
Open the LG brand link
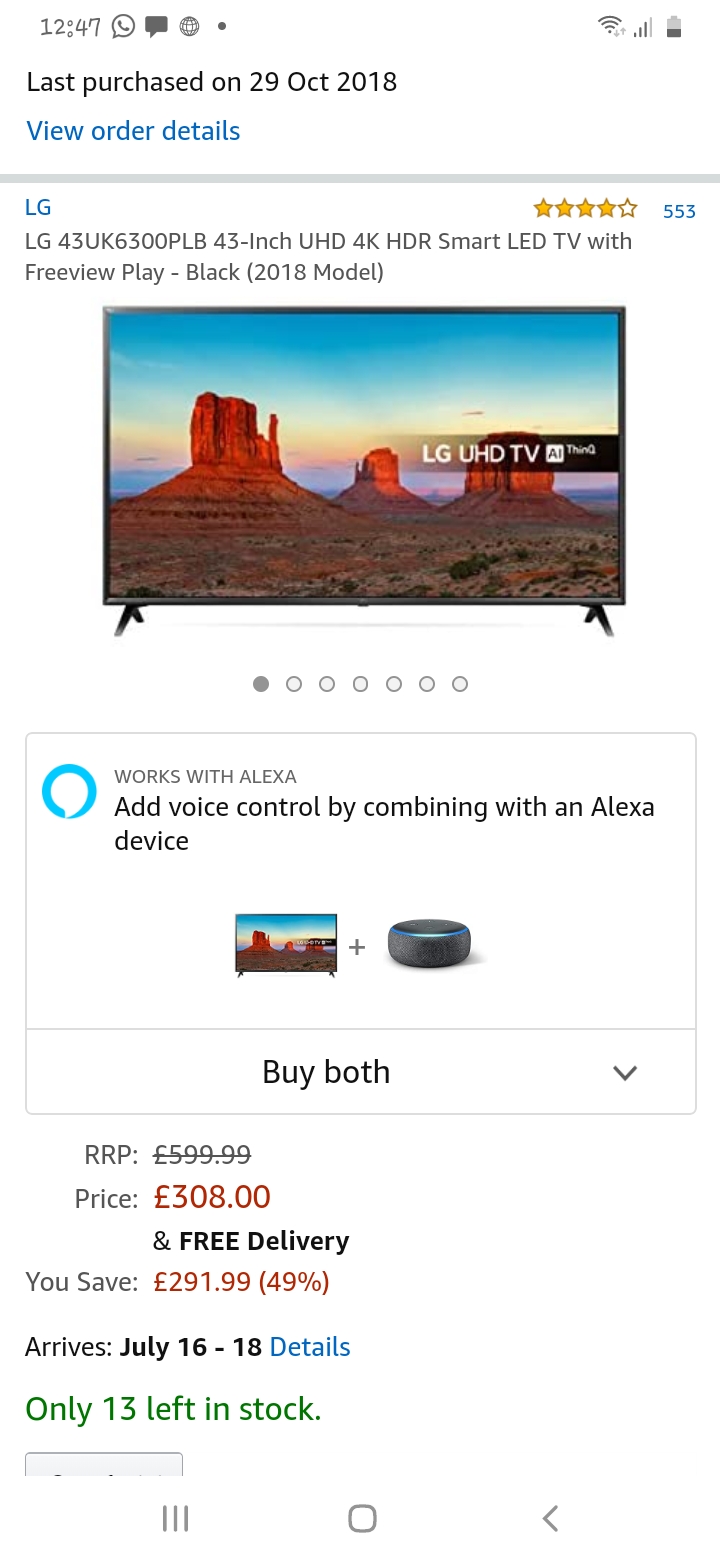[38, 207]
